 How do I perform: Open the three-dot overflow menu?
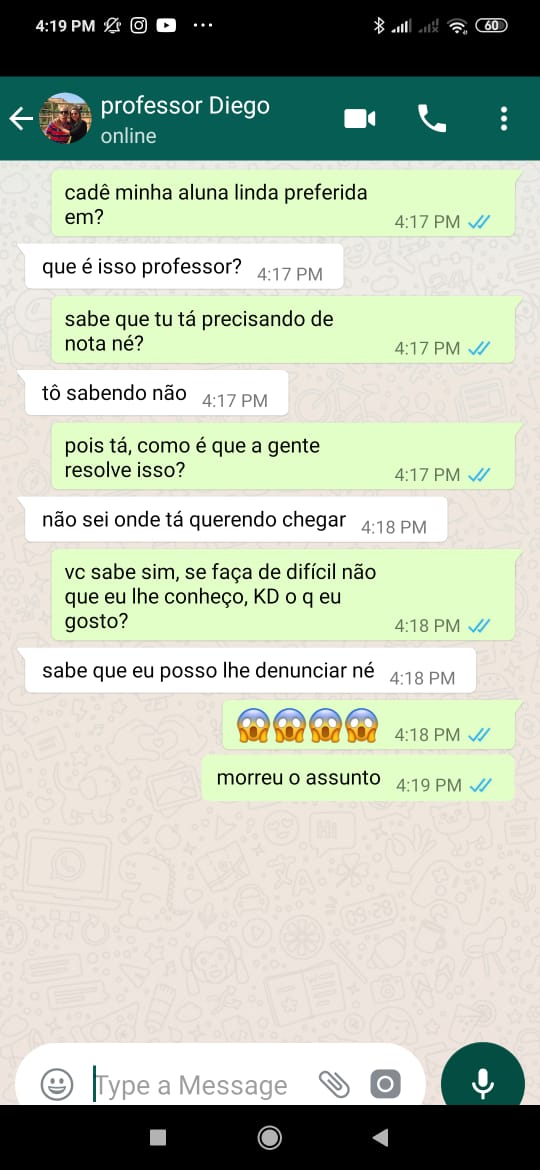[504, 119]
